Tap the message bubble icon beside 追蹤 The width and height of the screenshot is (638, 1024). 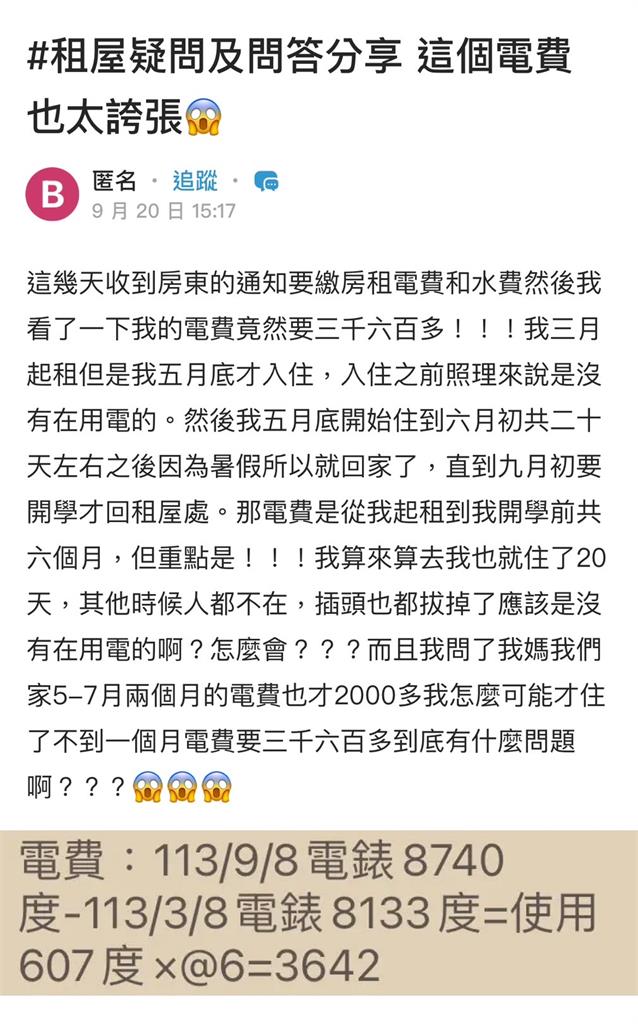[266, 182]
